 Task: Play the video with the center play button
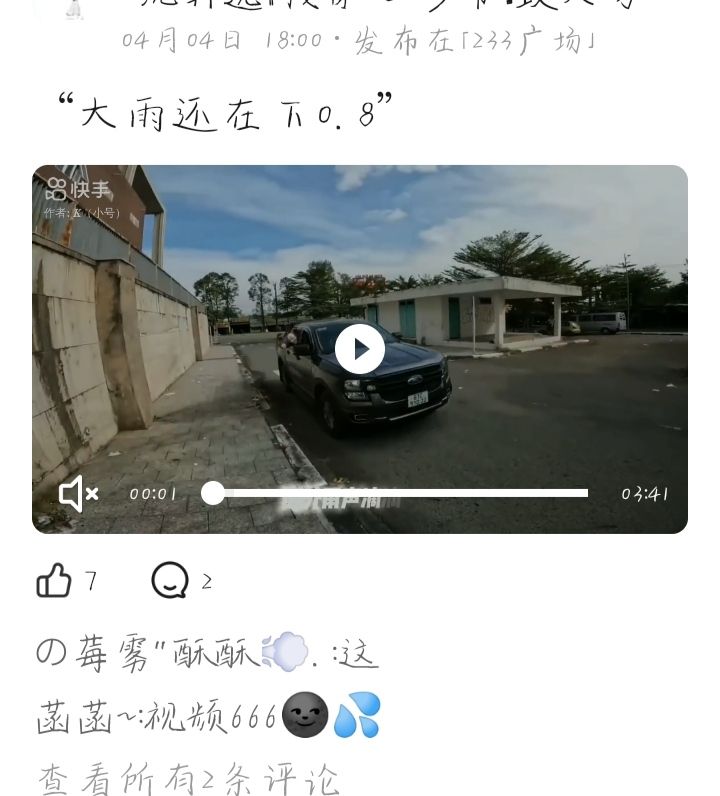point(359,349)
